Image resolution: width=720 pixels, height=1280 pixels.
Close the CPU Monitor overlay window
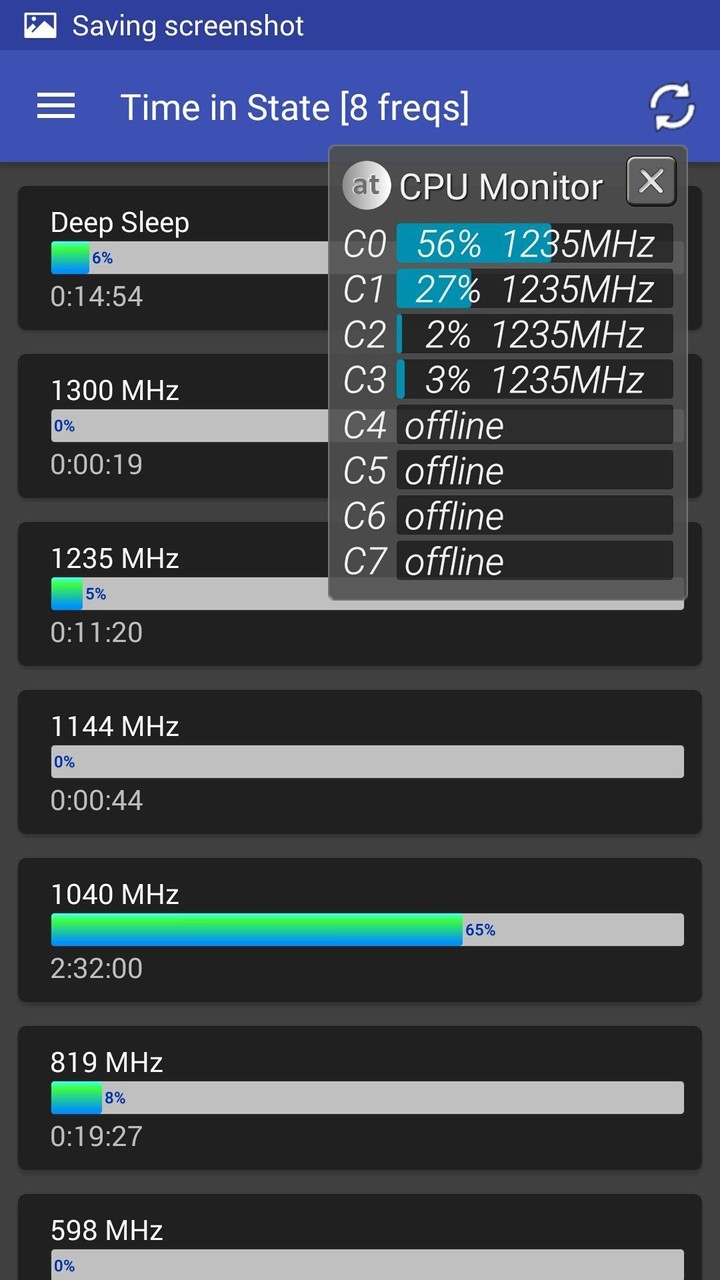tap(651, 181)
